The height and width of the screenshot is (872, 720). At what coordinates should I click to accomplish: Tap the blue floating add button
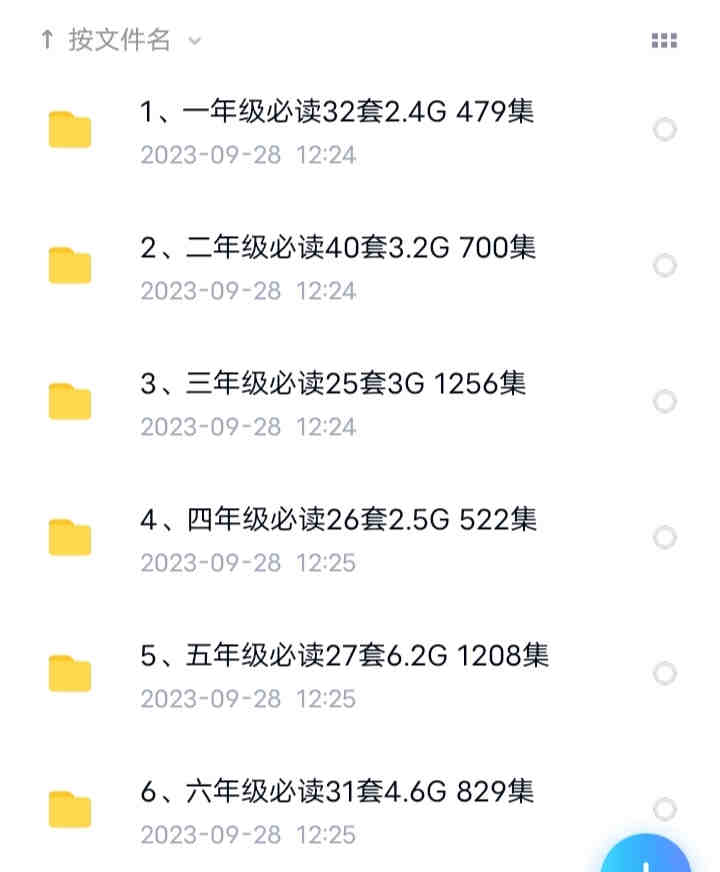pyautogui.click(x=647, y=856)
